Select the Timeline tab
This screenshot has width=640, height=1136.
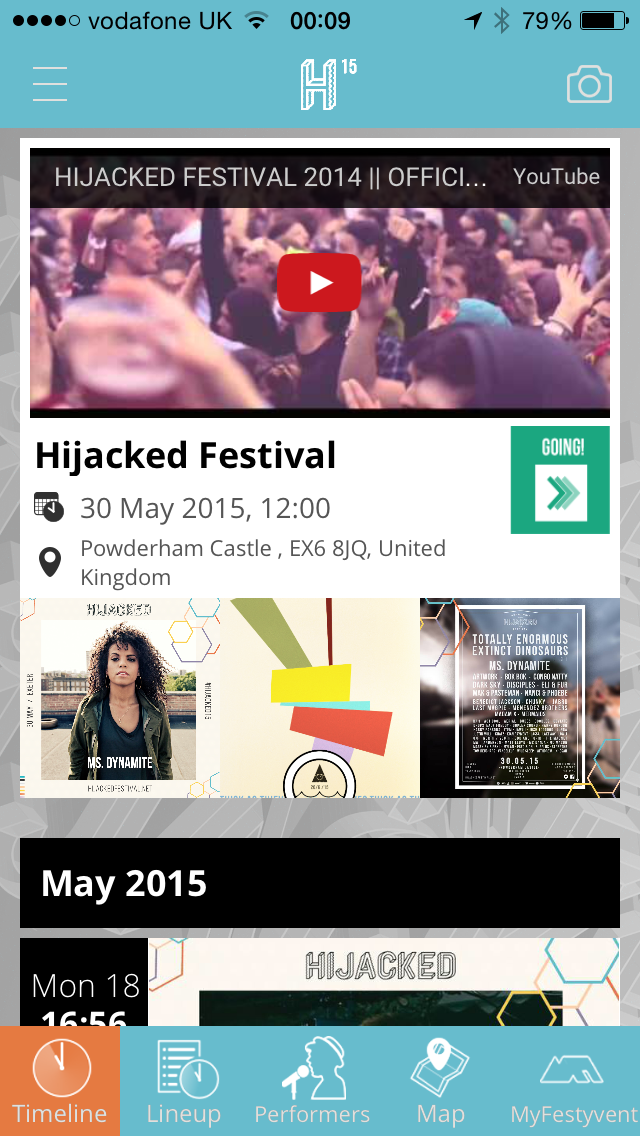(x=59, y=1081)
